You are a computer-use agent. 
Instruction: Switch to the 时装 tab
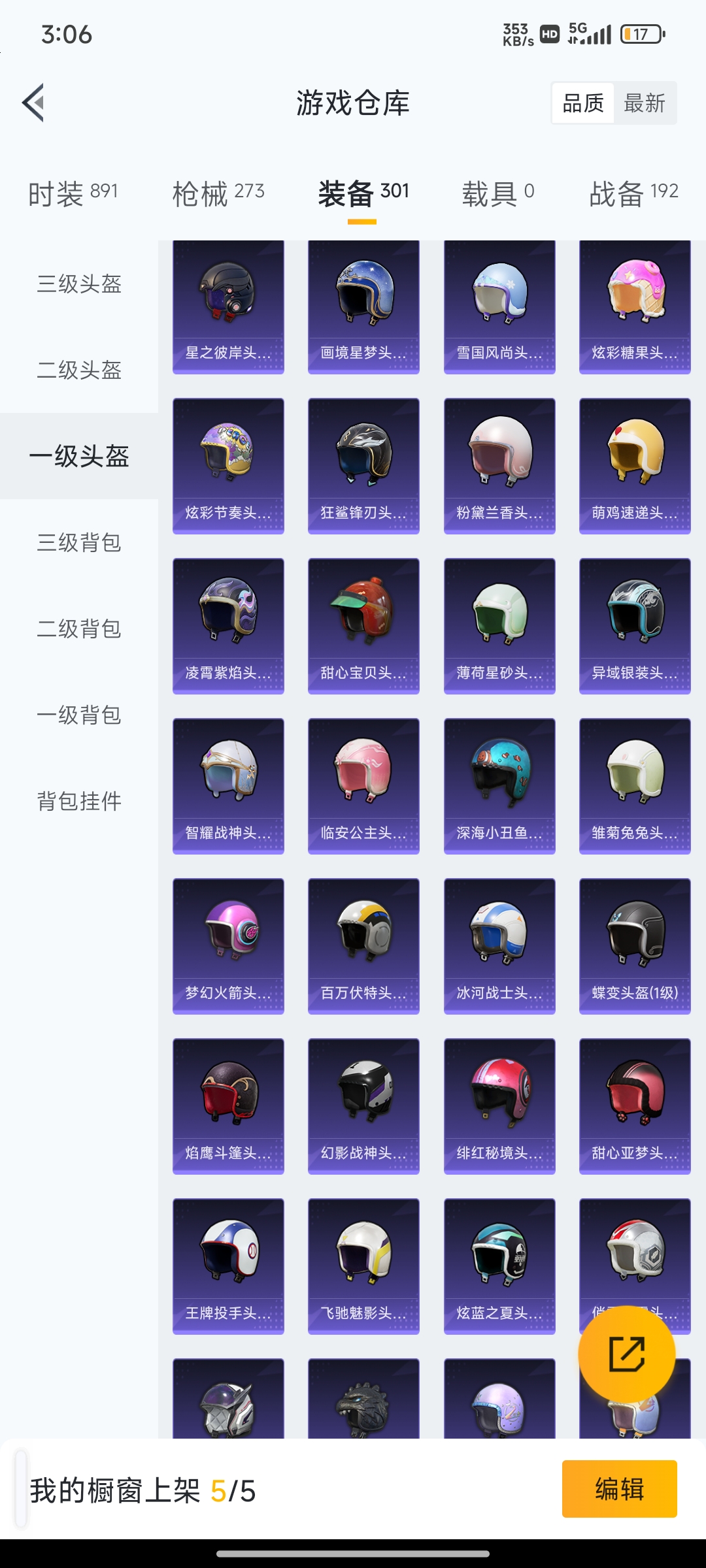(x=73, y=193)
